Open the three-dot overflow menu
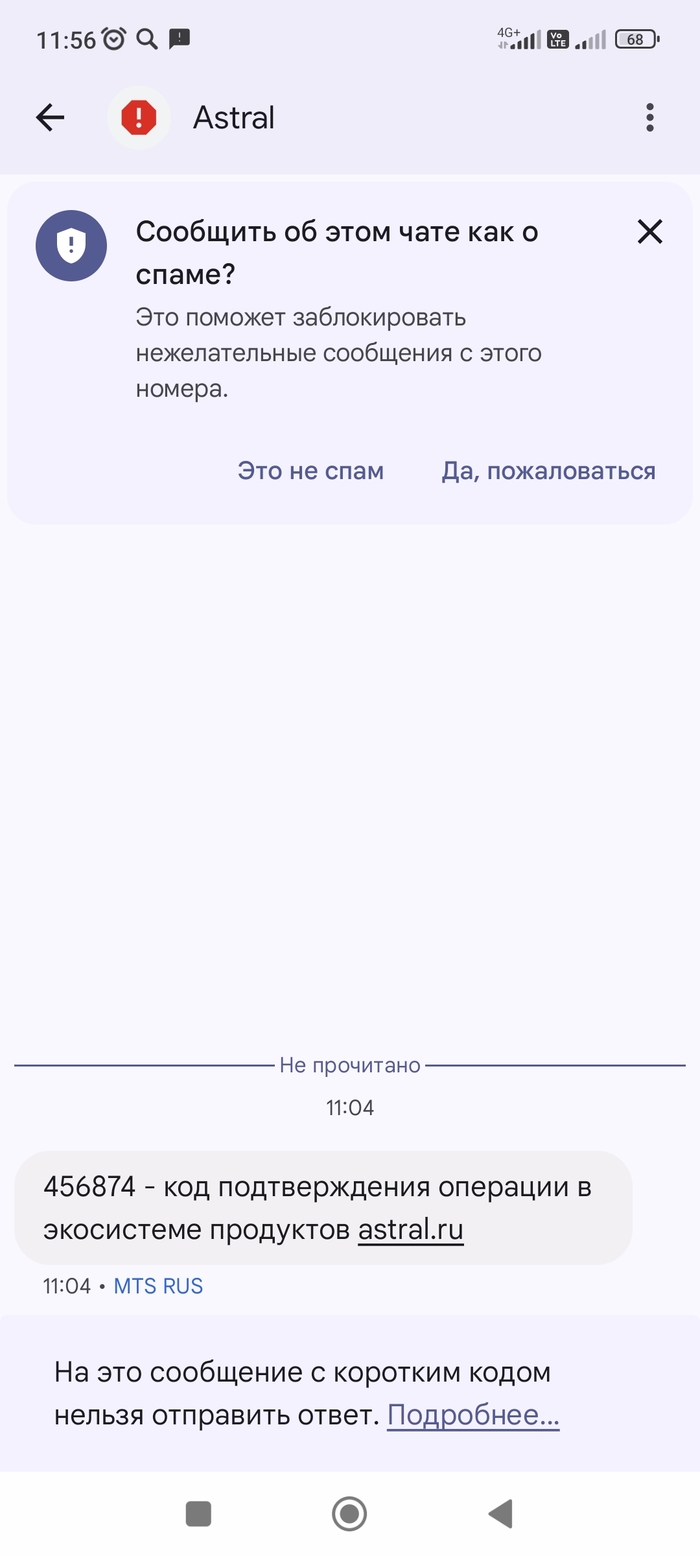 coord(650,118)
